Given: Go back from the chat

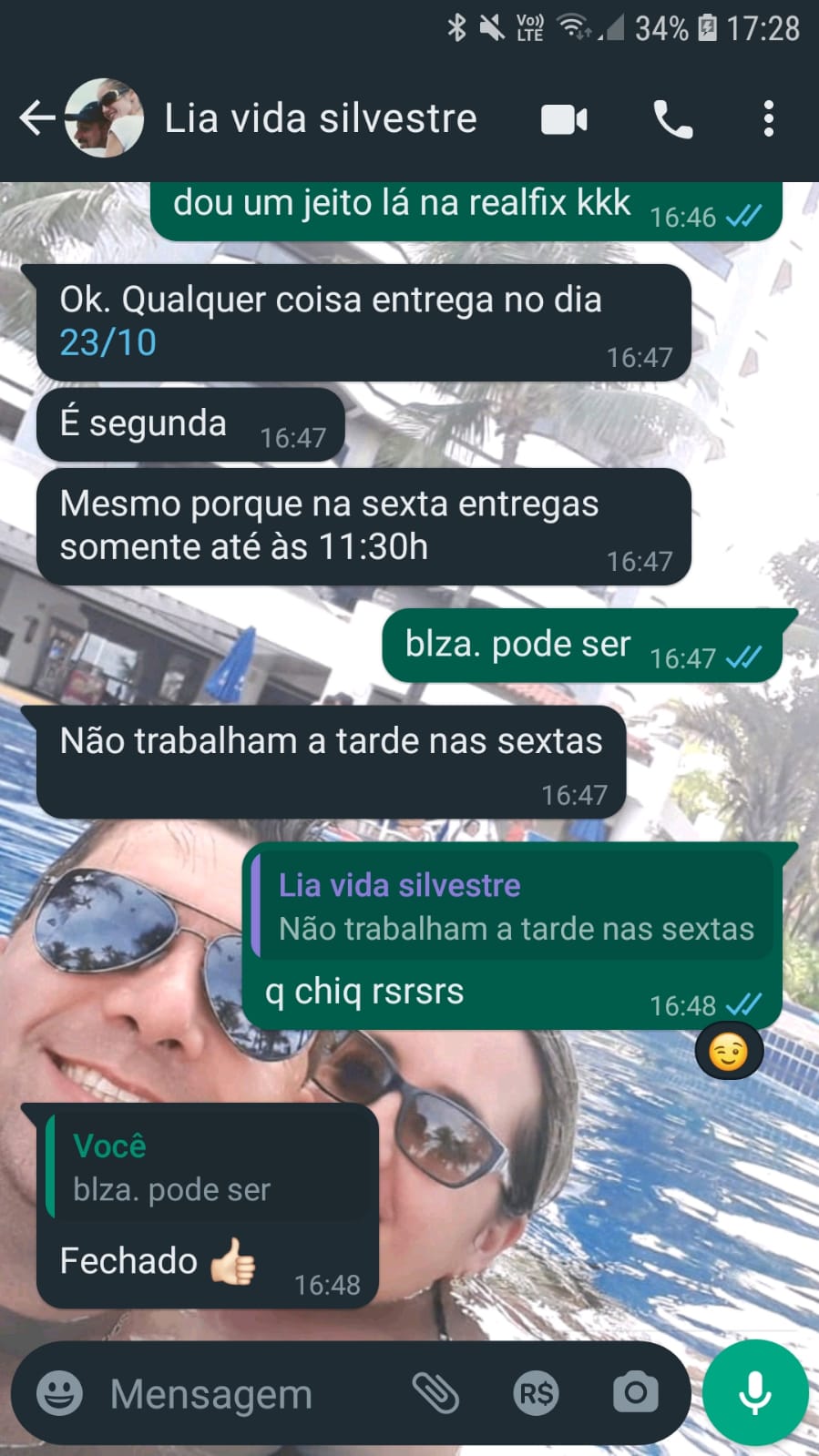Looking at the screenshot, I should pos(36,118).
